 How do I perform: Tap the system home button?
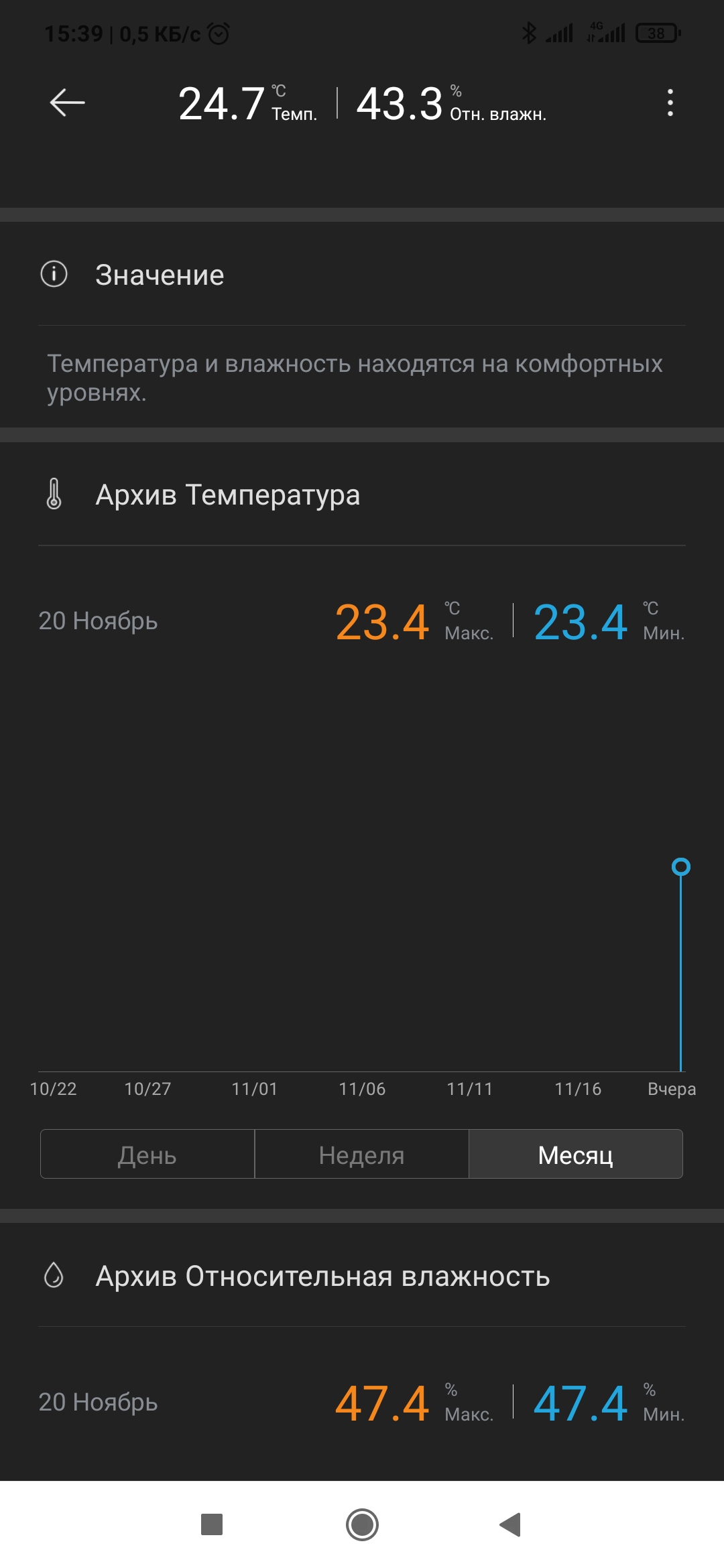click(x=362, y=1524)
